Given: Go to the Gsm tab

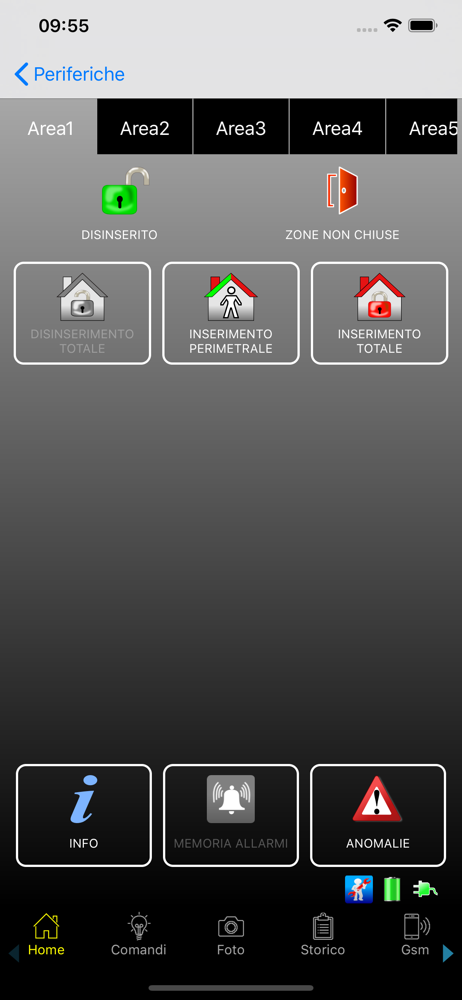Looking at the screenshot, I should (x=415, y=936).
